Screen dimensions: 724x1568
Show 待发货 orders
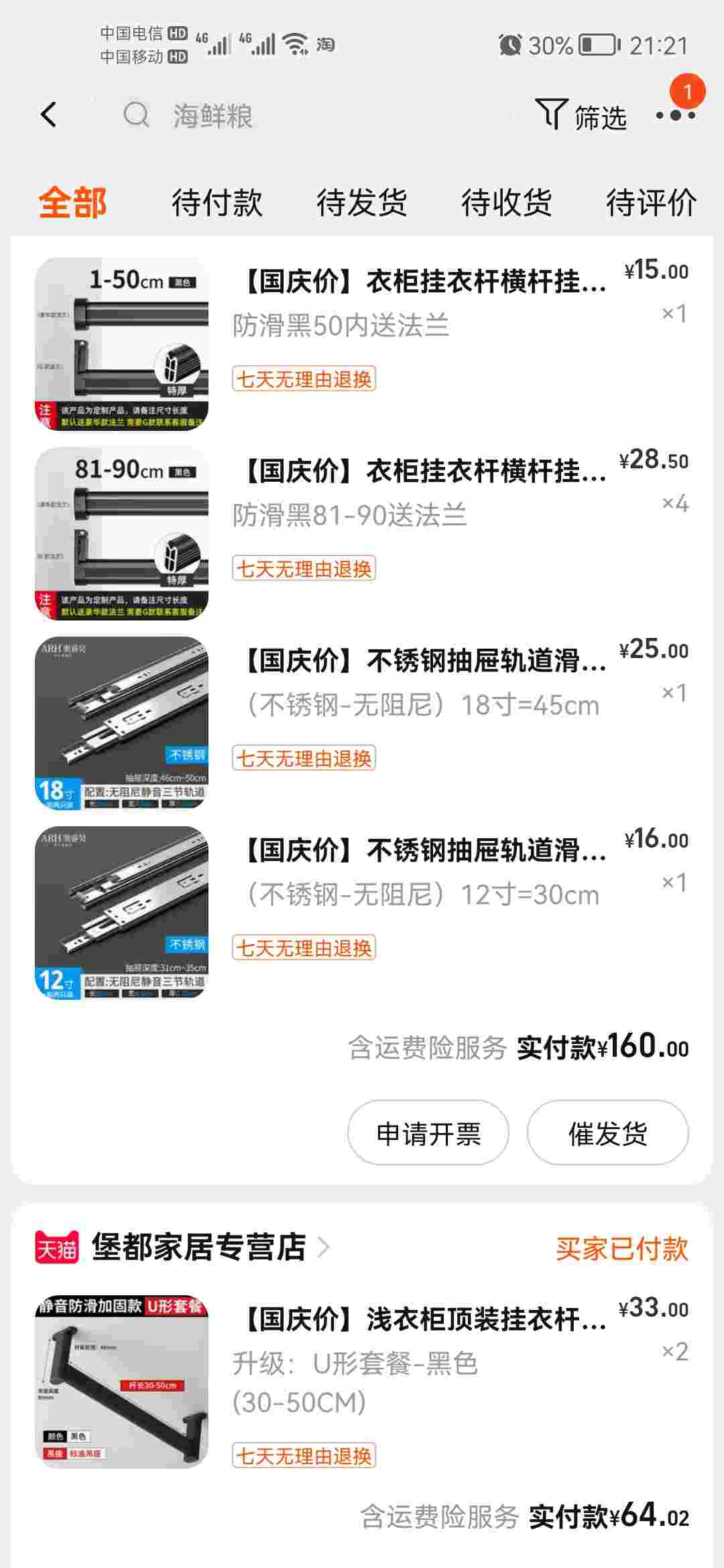361,202
